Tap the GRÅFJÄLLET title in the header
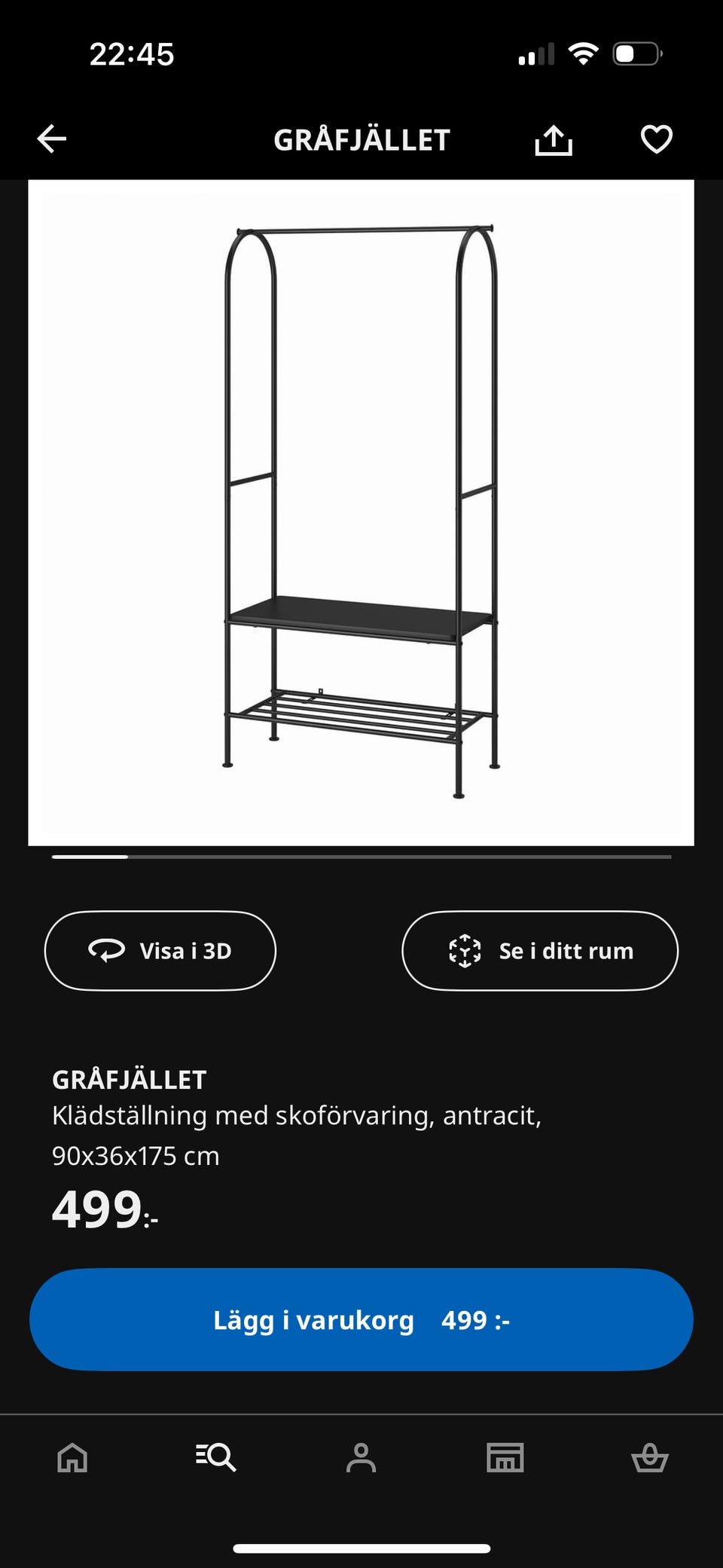The width and height of the screenshot is (723, 1568). point(361,139)
